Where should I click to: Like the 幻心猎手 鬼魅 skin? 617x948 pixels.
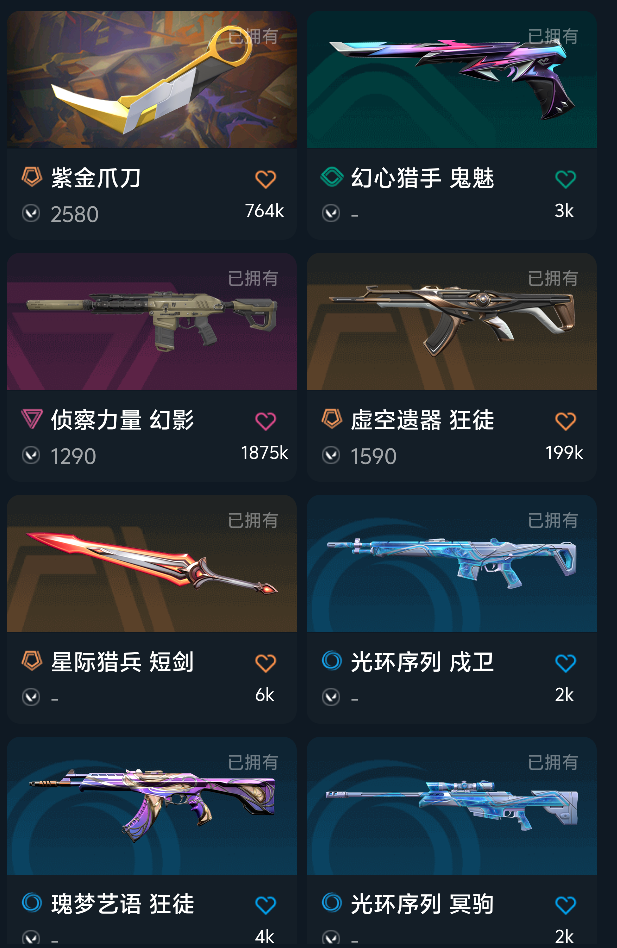pos(565,180)
